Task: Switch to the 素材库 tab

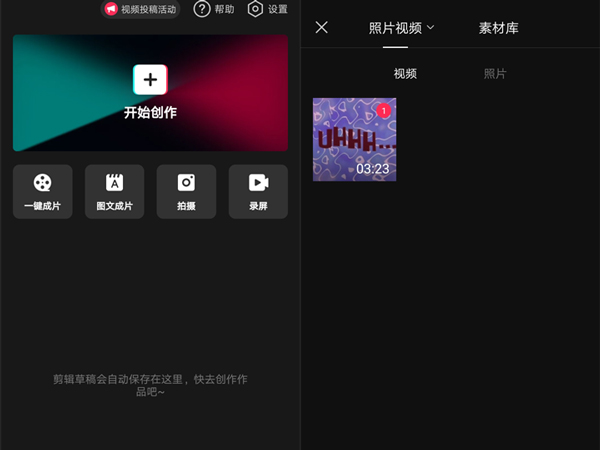Action: [x=498, y=28]
